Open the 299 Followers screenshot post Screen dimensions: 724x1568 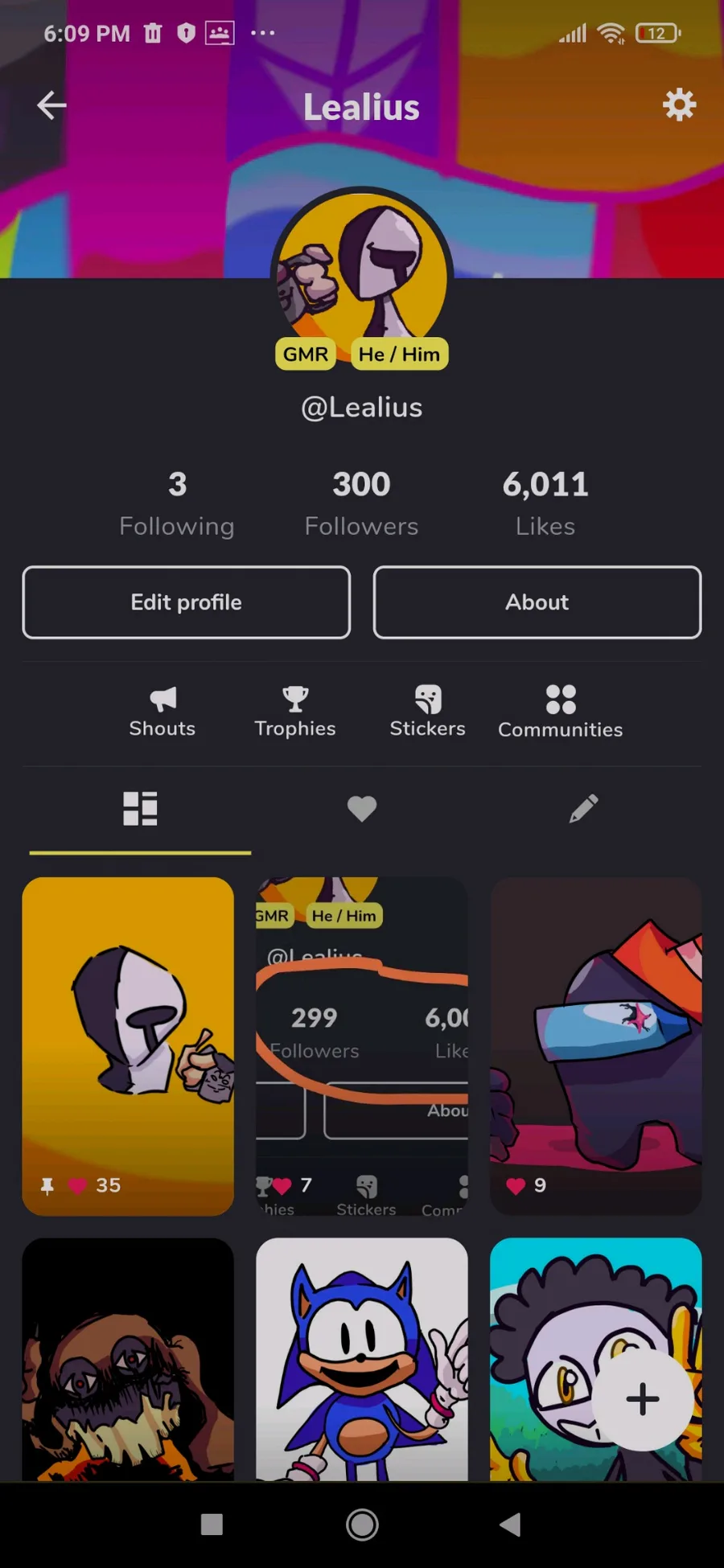361,1045
